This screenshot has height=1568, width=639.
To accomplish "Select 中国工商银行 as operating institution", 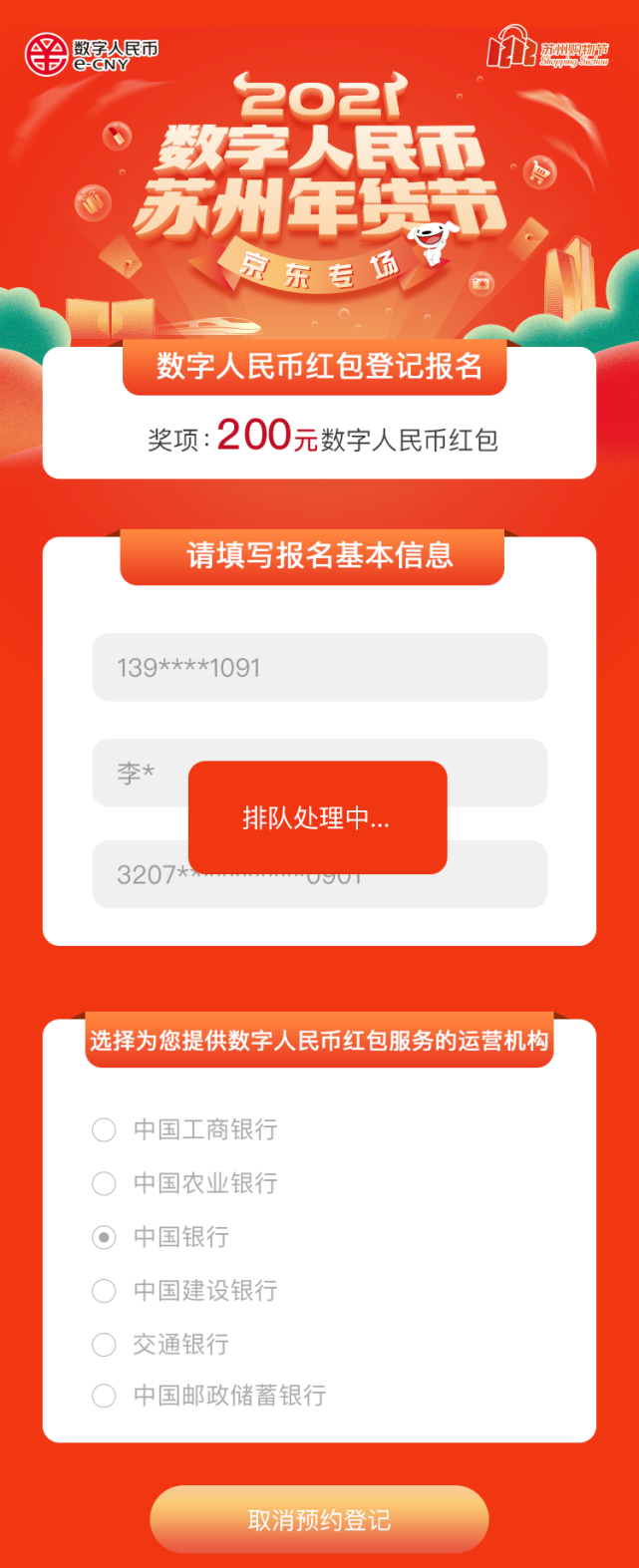I will [104, 1129].
